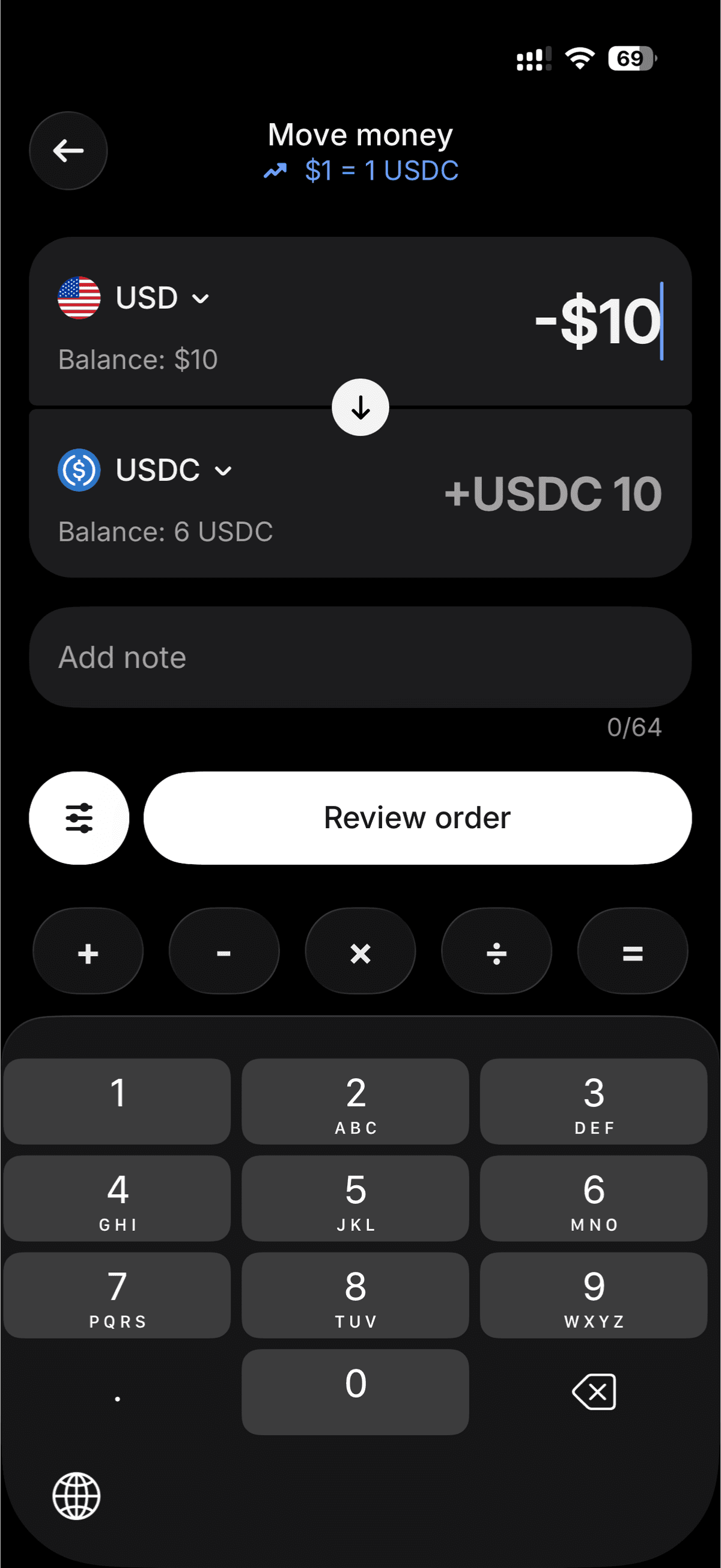Click the back arrow at top left
The height and width of the screenshot is (1568, 721).
pos(68,151)
